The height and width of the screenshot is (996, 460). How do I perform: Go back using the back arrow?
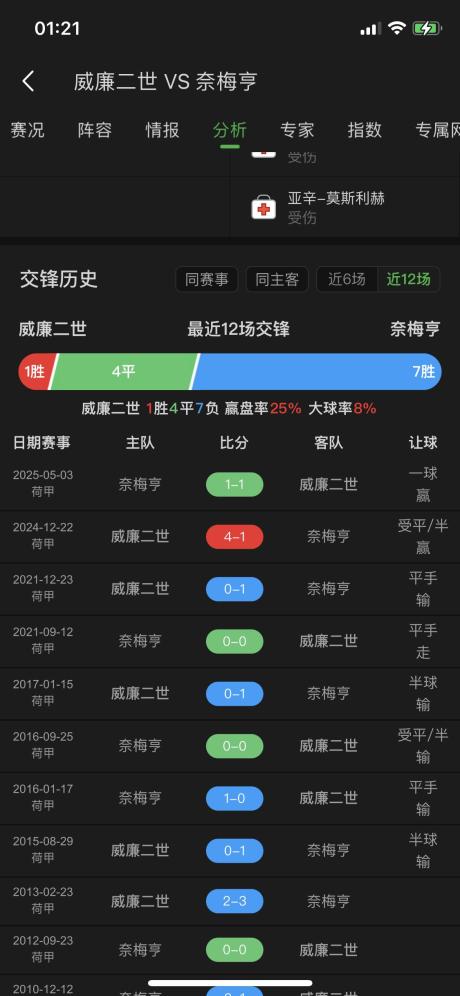(28, 81)
